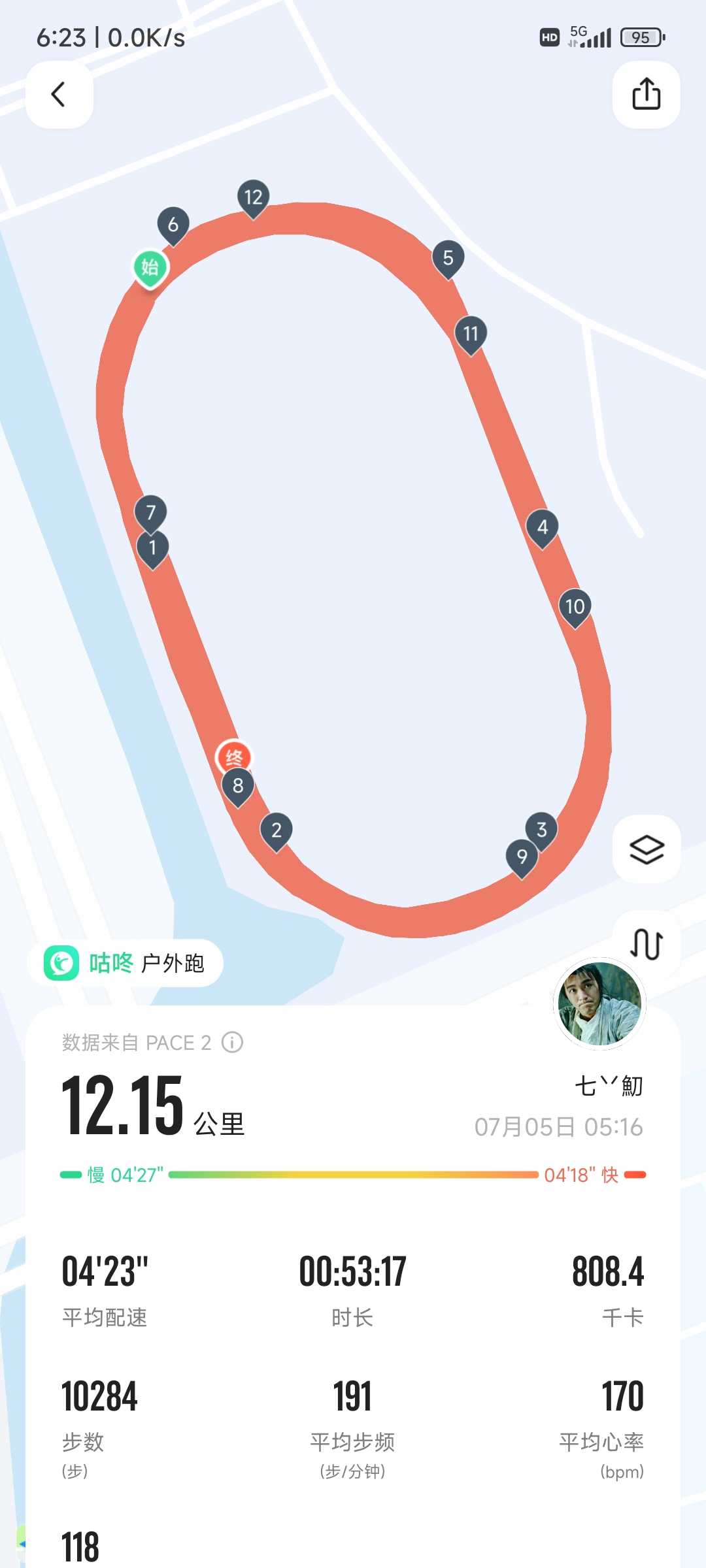This screenshot has height=1568, width=706.
Task: Tap the info icon beside PACE 2
Action: [x=232, y=1042]
